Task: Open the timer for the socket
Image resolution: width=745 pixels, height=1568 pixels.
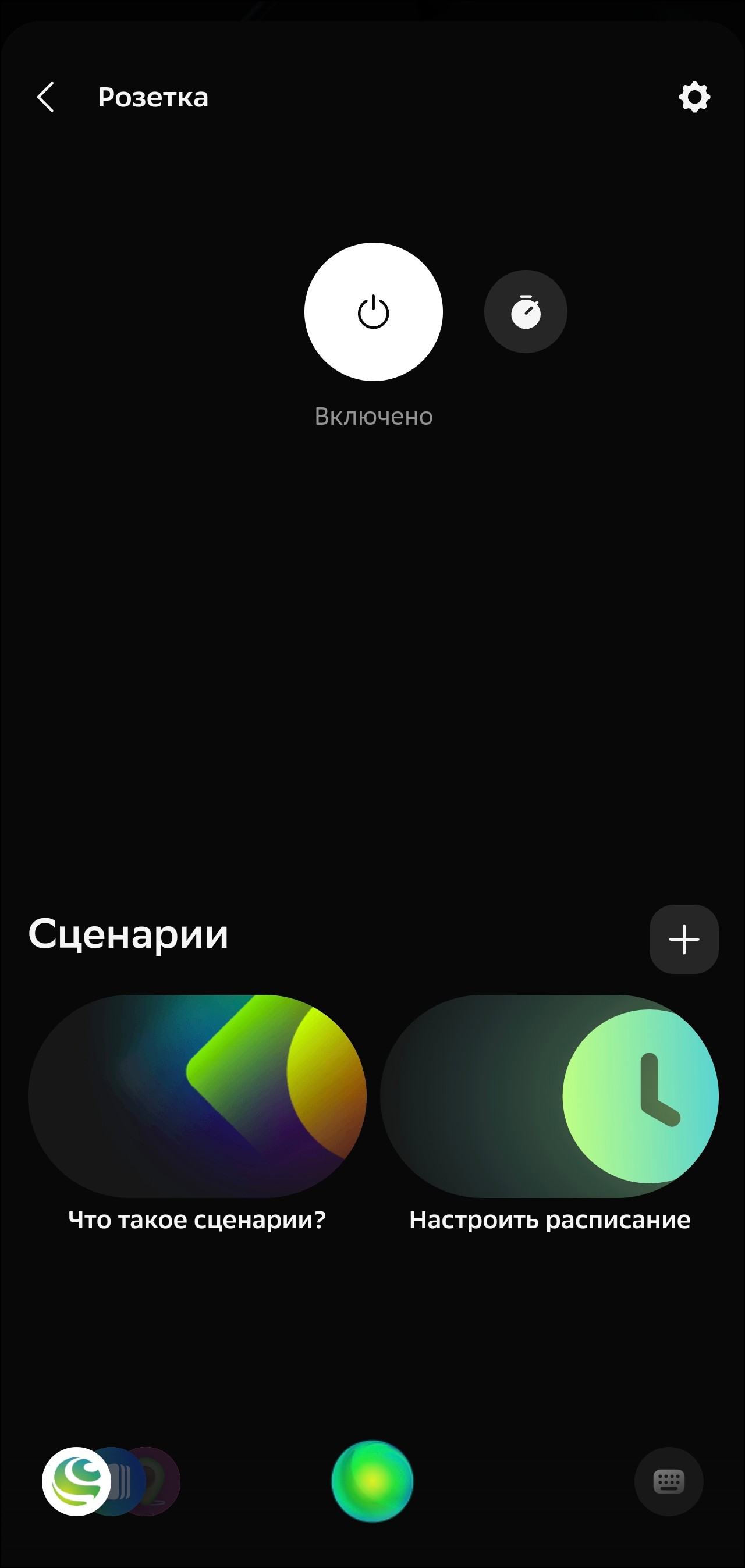Action: (525, 312)
